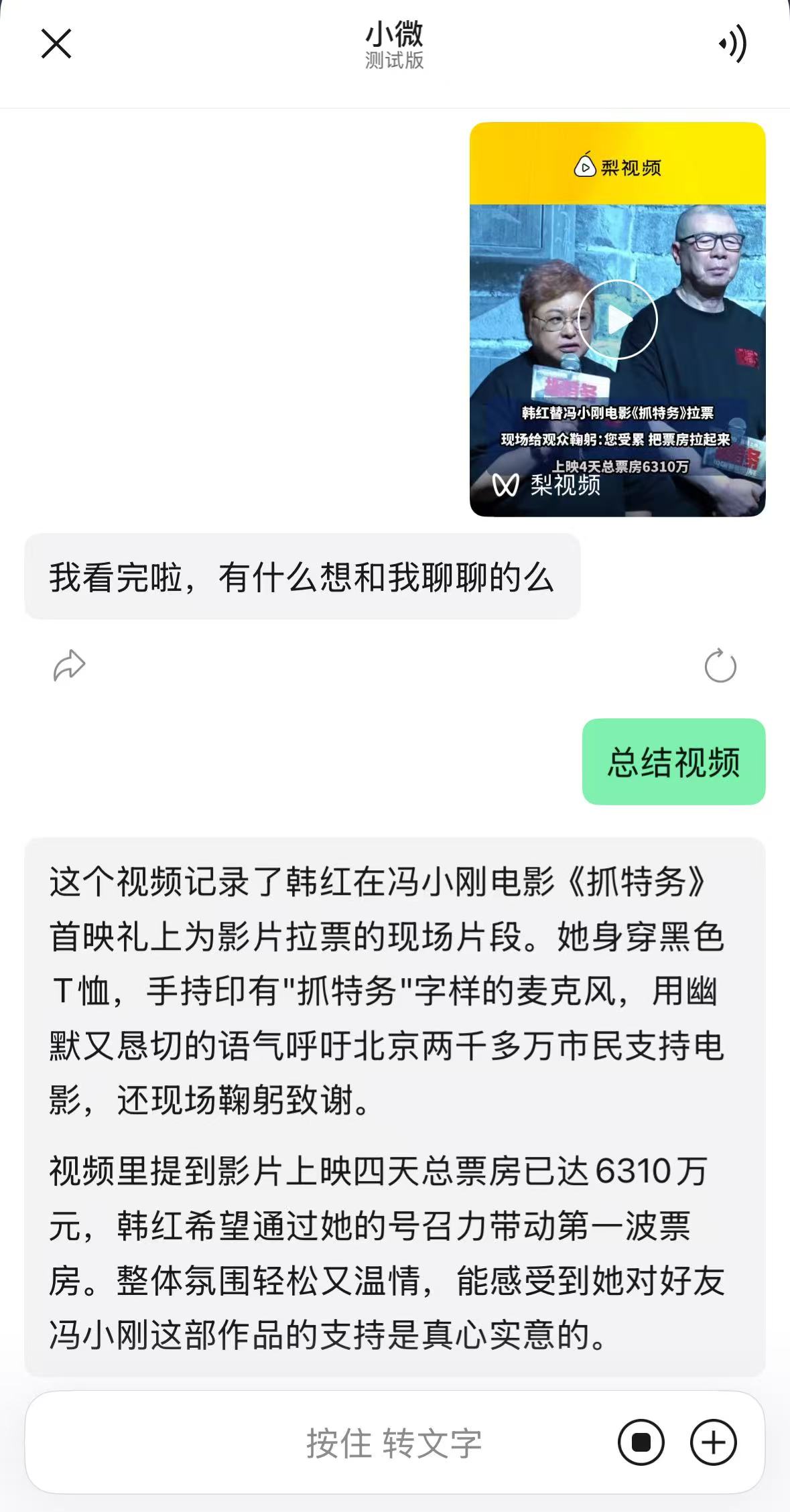Open the plus attachment menu

714,1442
